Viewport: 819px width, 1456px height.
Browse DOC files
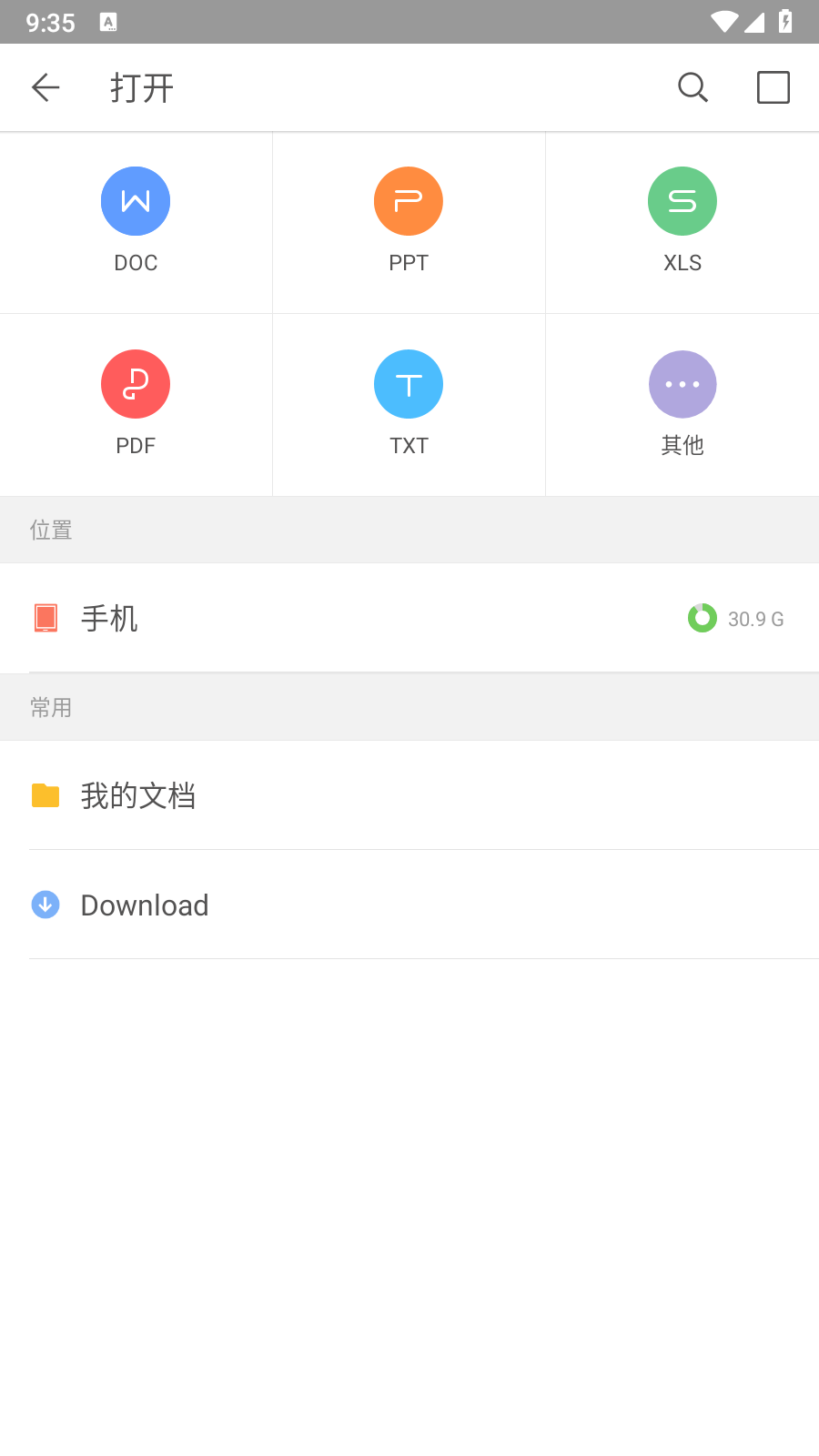pyautogui.click(x=136, y=222)
